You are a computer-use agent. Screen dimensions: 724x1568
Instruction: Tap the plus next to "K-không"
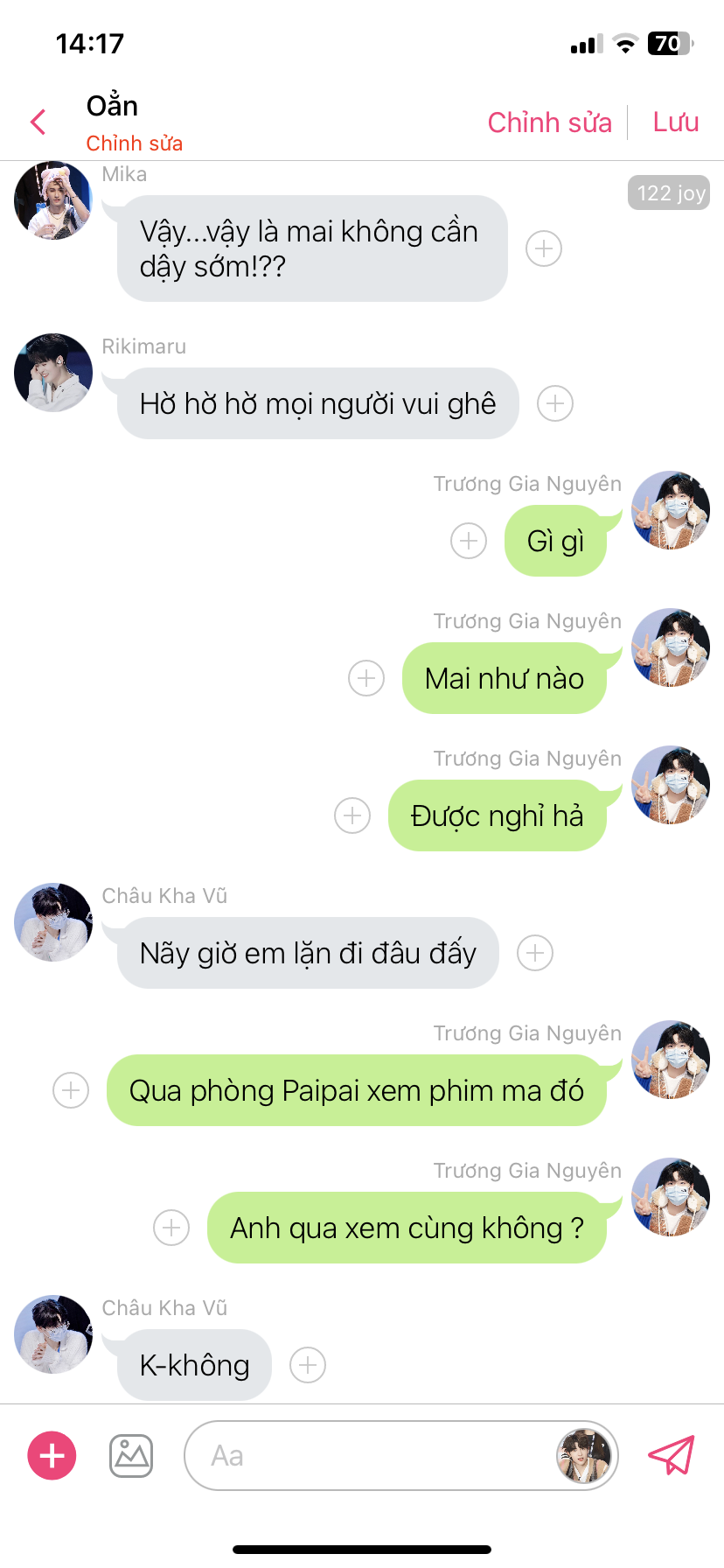(x=308, y=1365)
